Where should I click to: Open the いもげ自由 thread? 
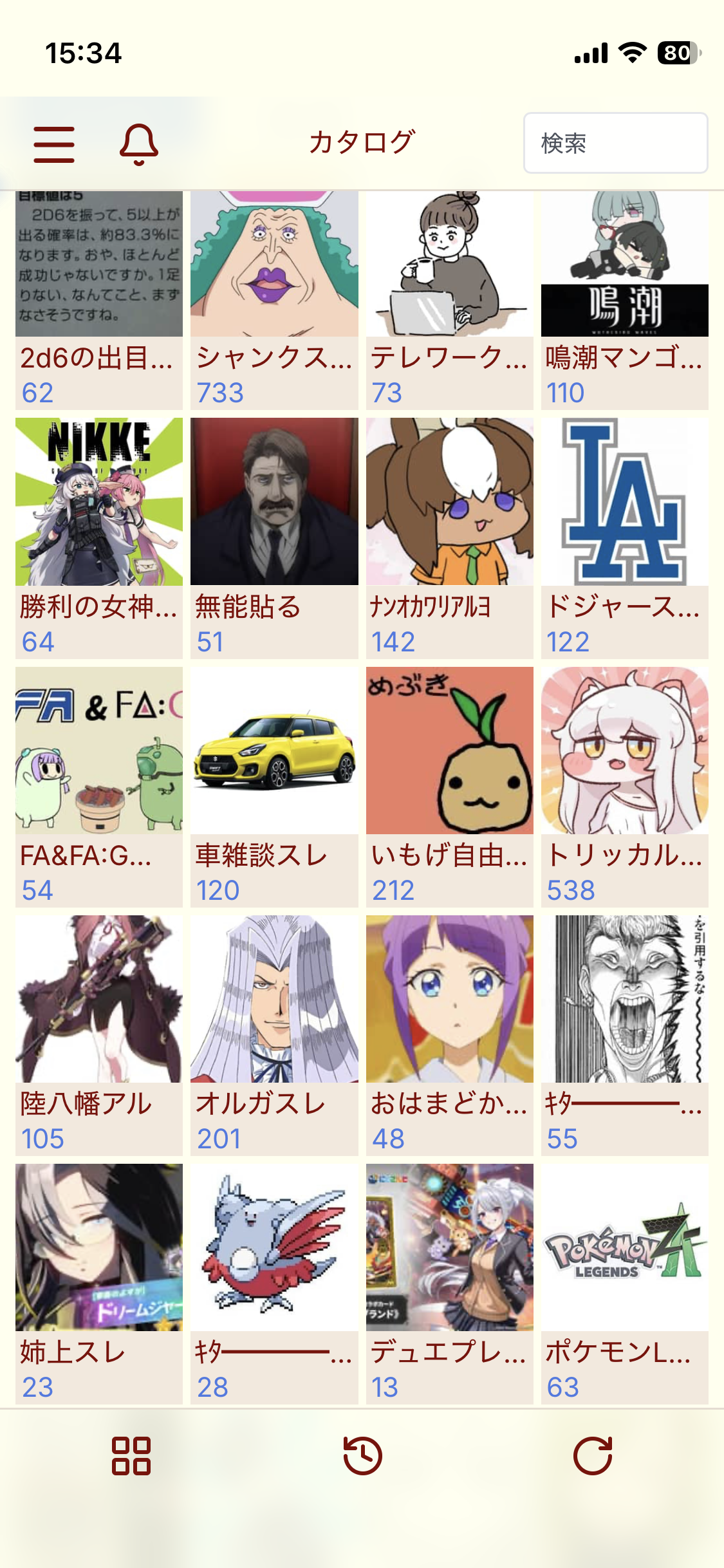point(449,786)
